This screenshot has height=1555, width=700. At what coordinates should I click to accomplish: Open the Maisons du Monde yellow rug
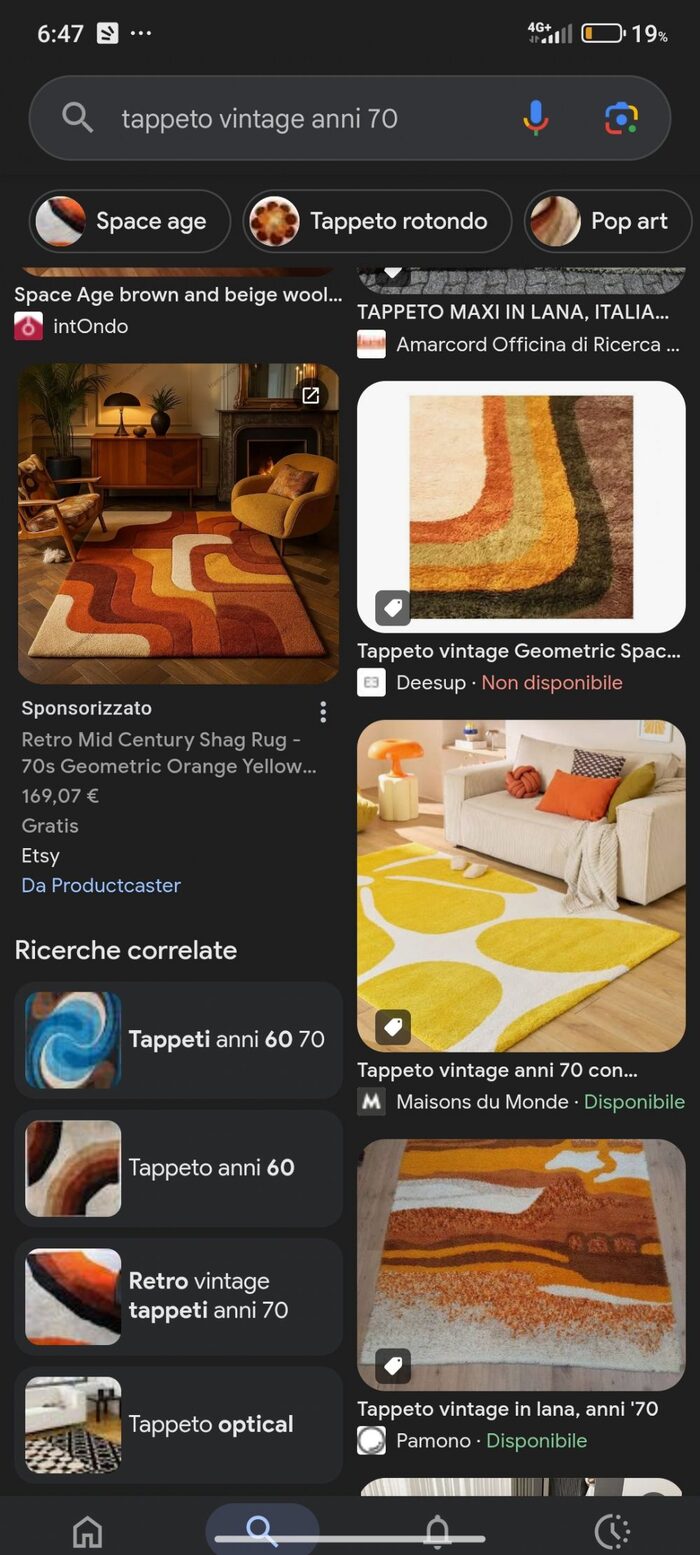point(521,885)
